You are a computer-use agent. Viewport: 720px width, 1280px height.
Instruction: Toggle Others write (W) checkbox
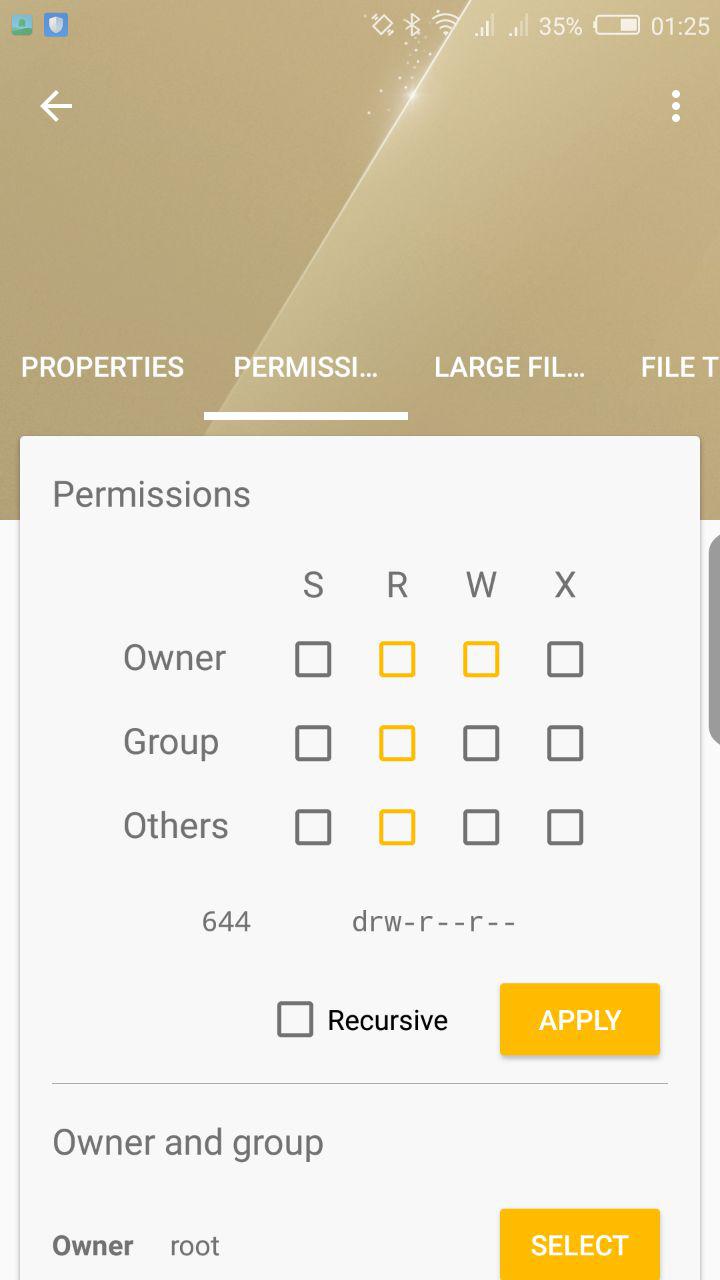481,827
